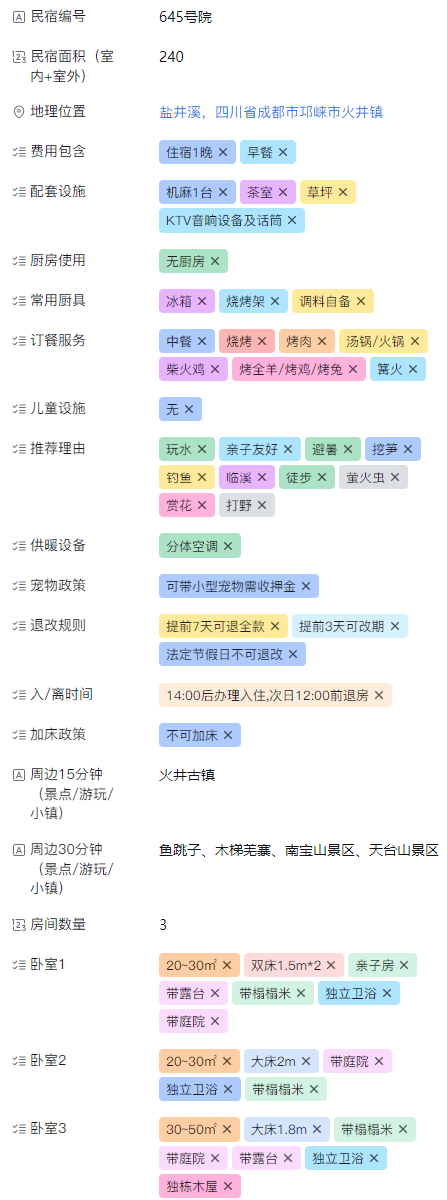Delete the 独栋木屋 tag
Viewport: 447px width, 1200px height.
(228, 1186)
